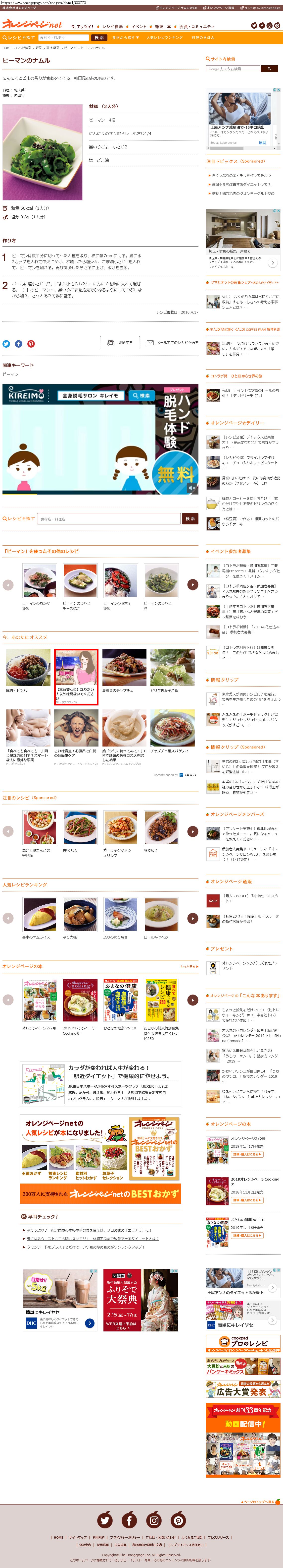Viewport: 283px width, 1568px height.
Task: View the 青椒肉絲 sponsored recipe
Action: (80, 828)
